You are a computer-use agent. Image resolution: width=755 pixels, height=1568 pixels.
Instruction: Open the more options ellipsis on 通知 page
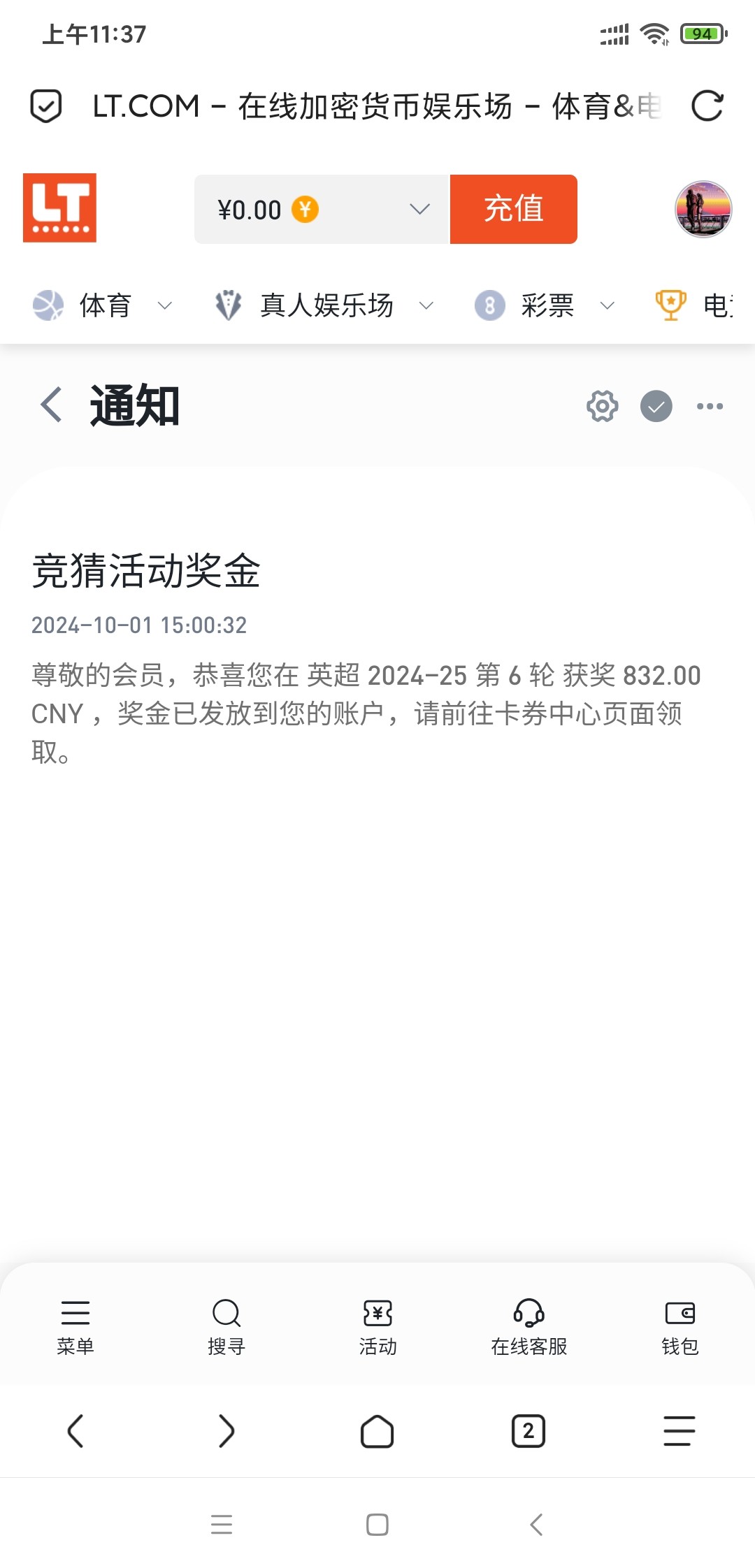711,406
